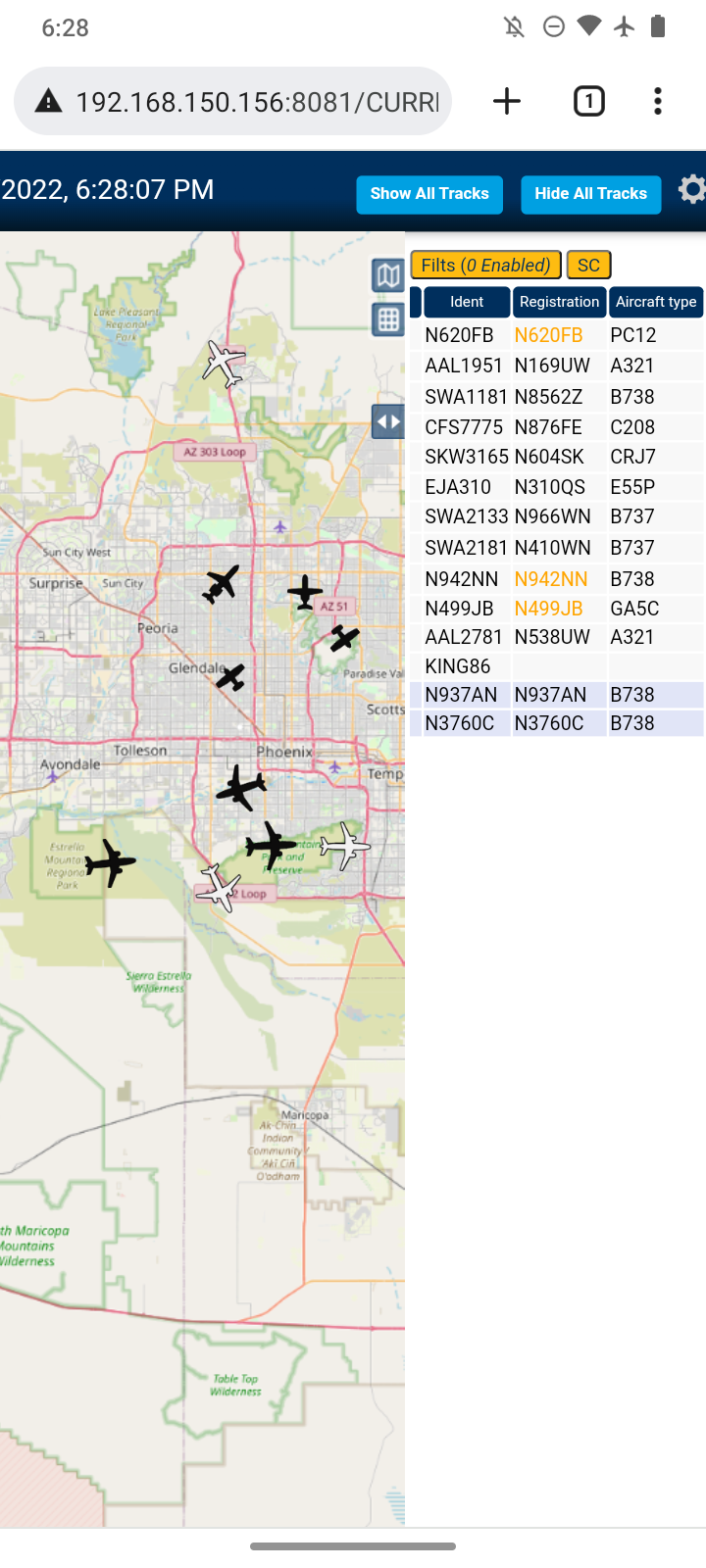Open the browser tab switcher
Image resolution: width=706 pixels, height=1568 pixels.
(589, 101)
